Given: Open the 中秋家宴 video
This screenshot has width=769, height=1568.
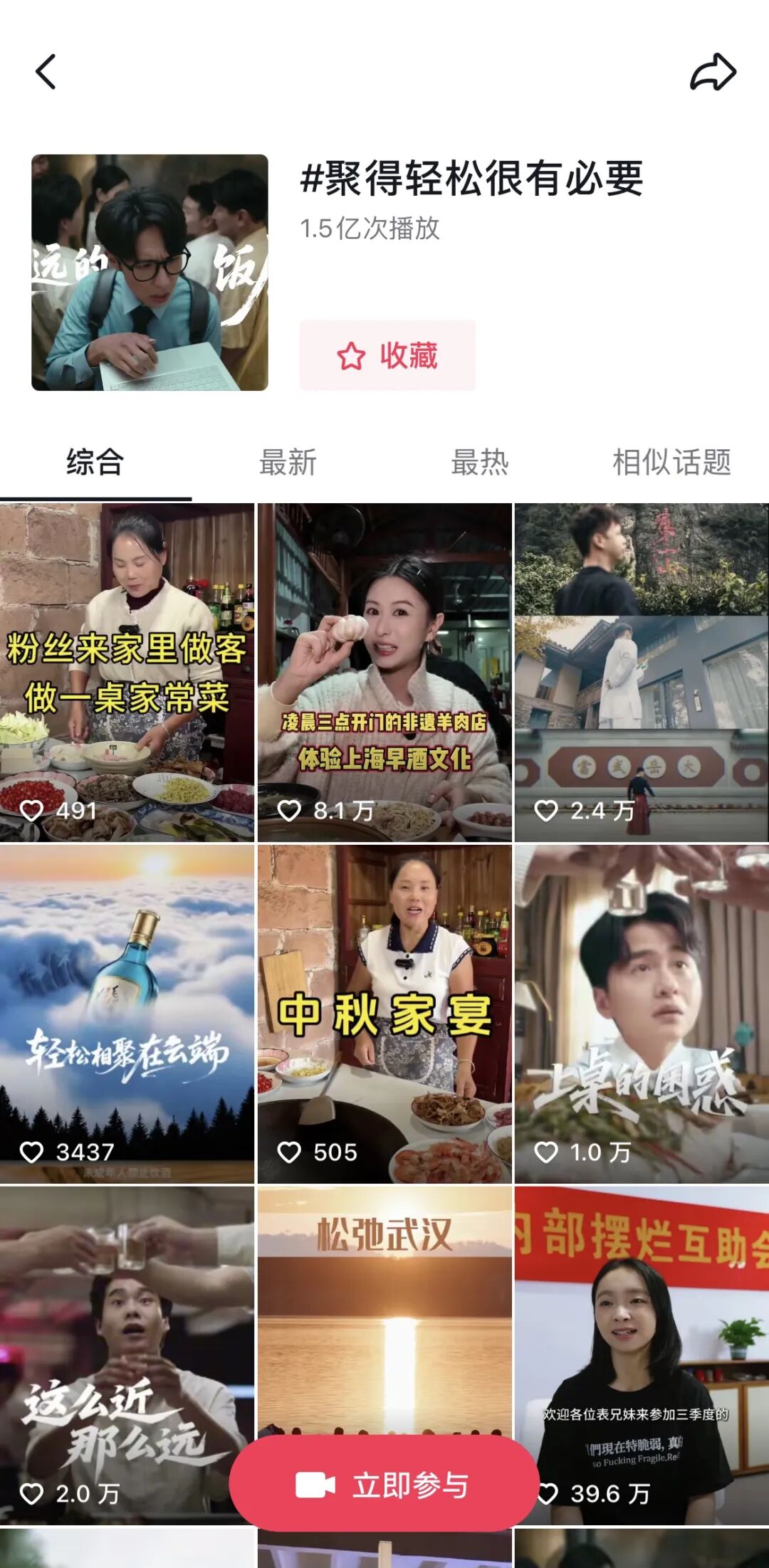Looking at the screenshot, I should click(x=384, y=1014).
